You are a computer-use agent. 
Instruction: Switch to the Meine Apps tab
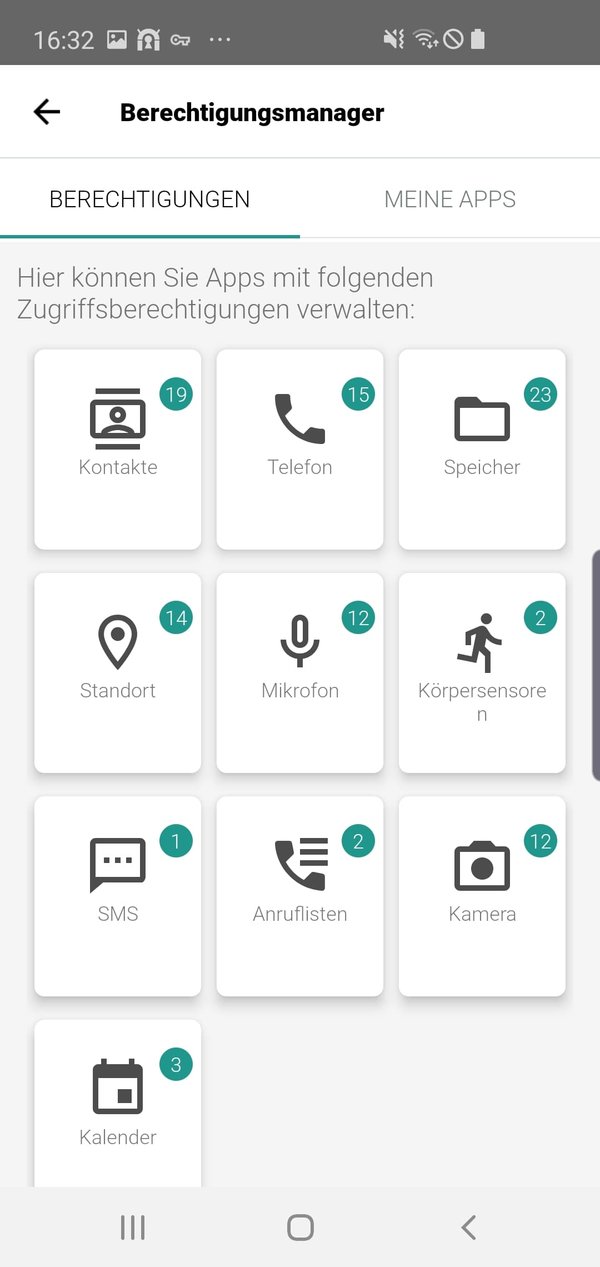coord(450,199)
